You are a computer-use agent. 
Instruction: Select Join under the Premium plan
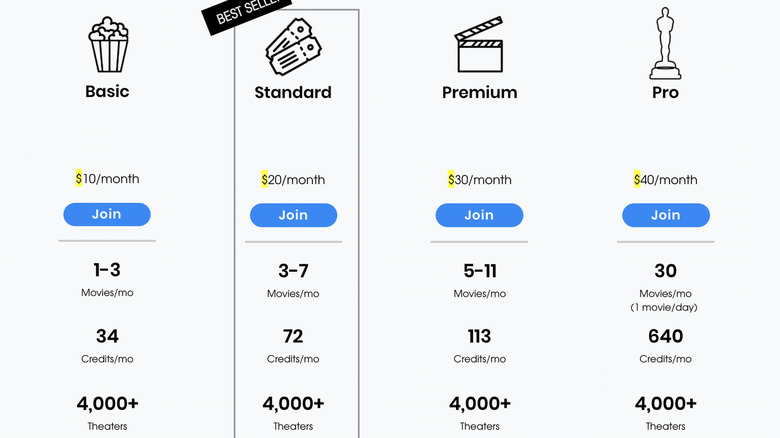click(479, 215)
